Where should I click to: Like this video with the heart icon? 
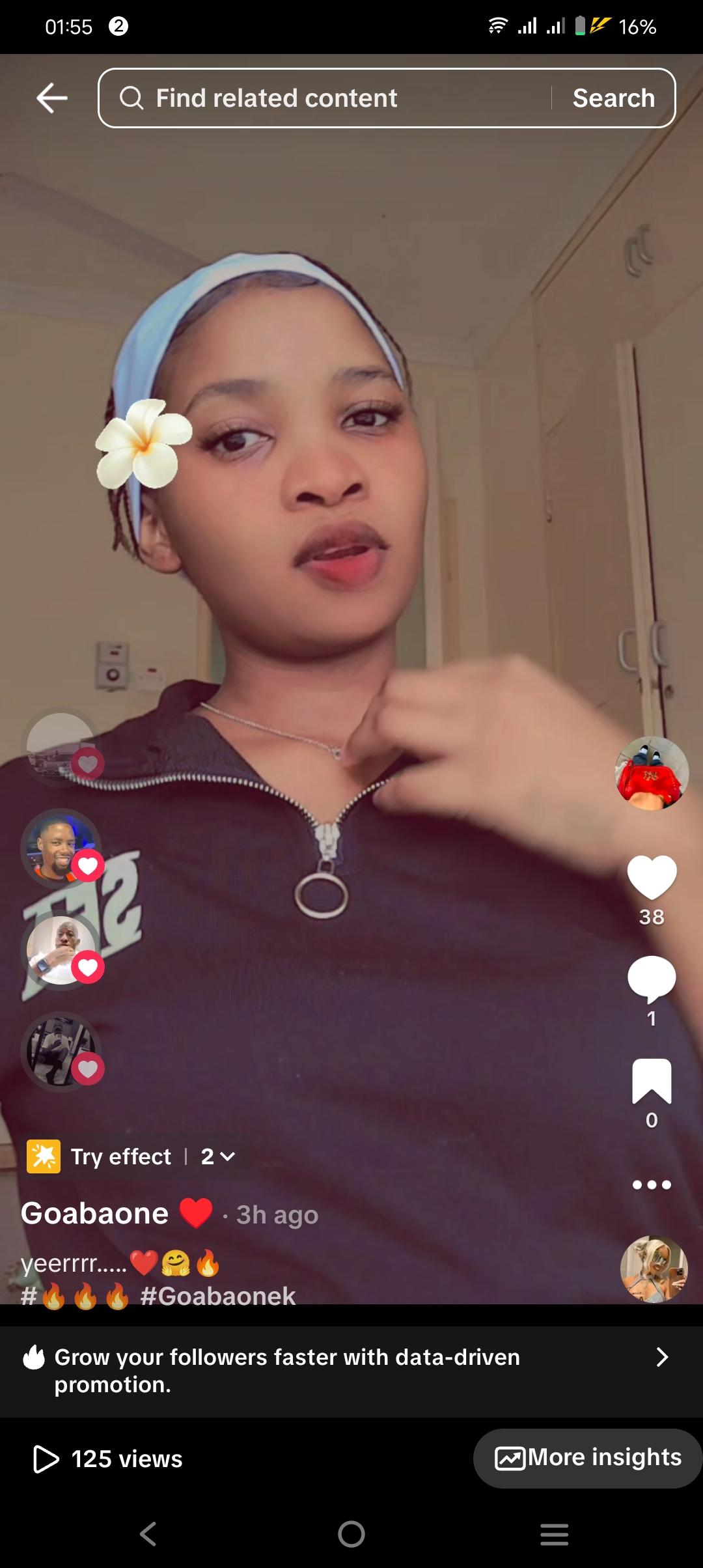pos(652,877)
